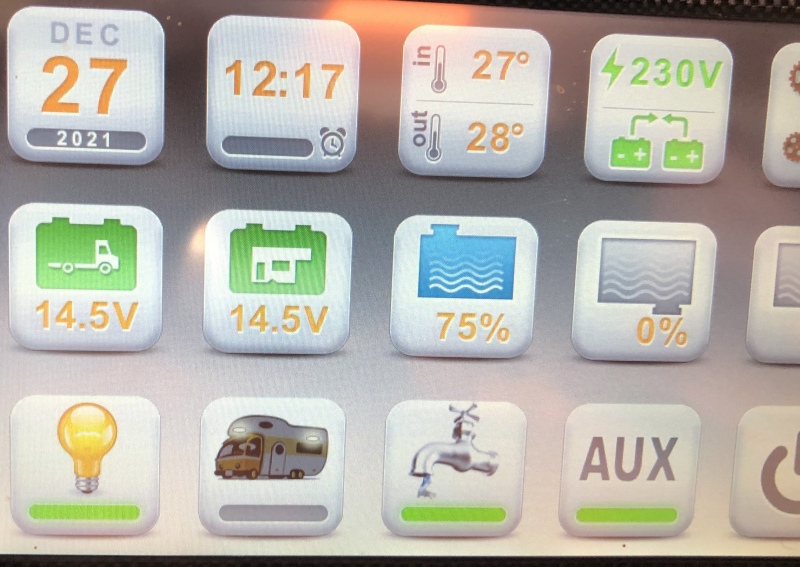Toggle the interior lights bulb button
800x567 pixels.
click(x=85, y=464)
